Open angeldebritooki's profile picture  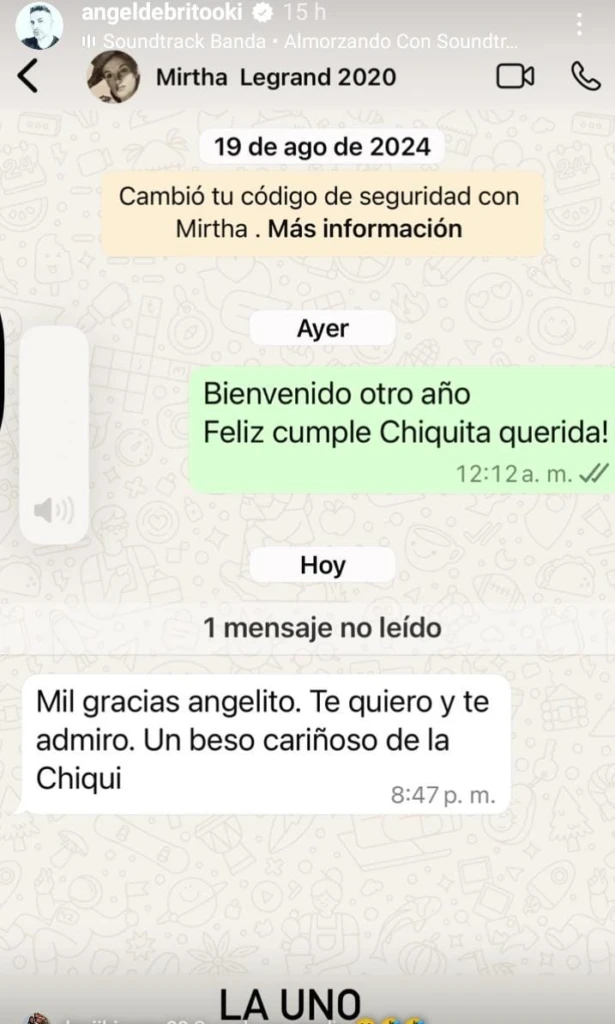[39, 26]
